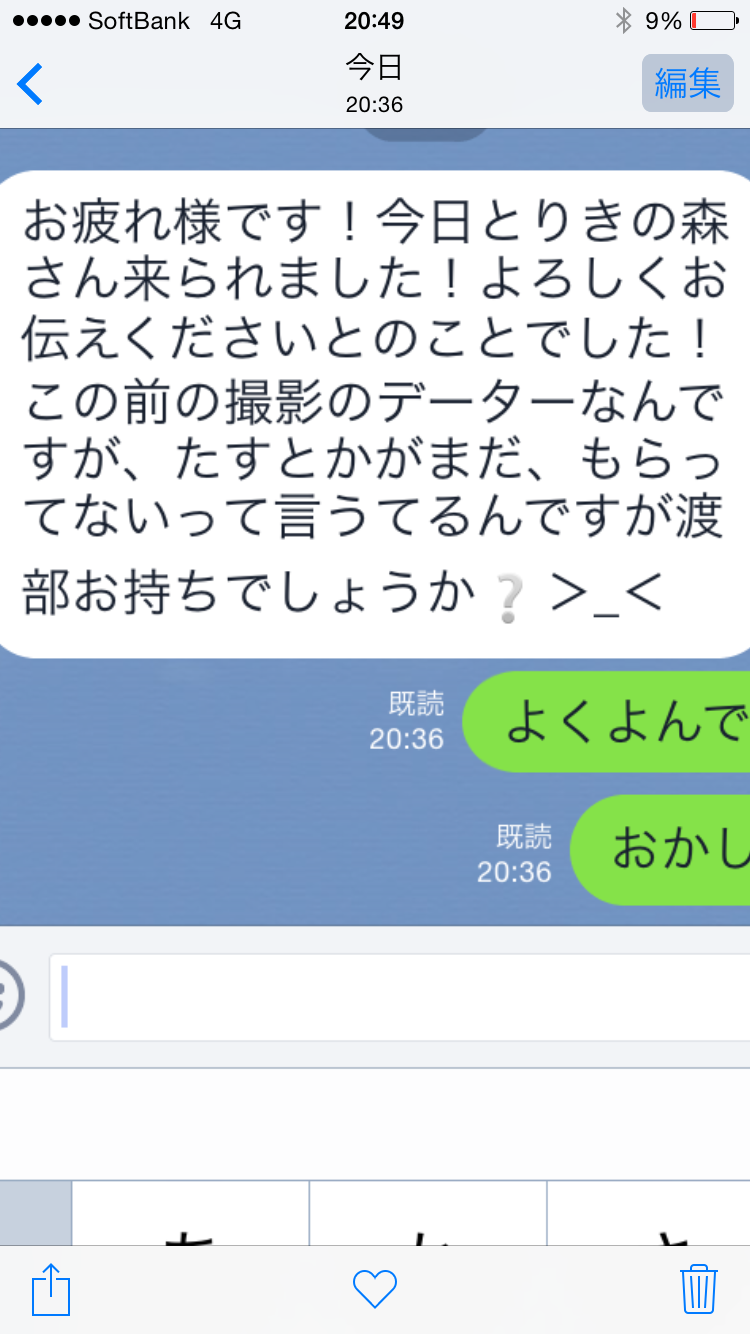Tap the 編集 edit button

pos(687,83)
